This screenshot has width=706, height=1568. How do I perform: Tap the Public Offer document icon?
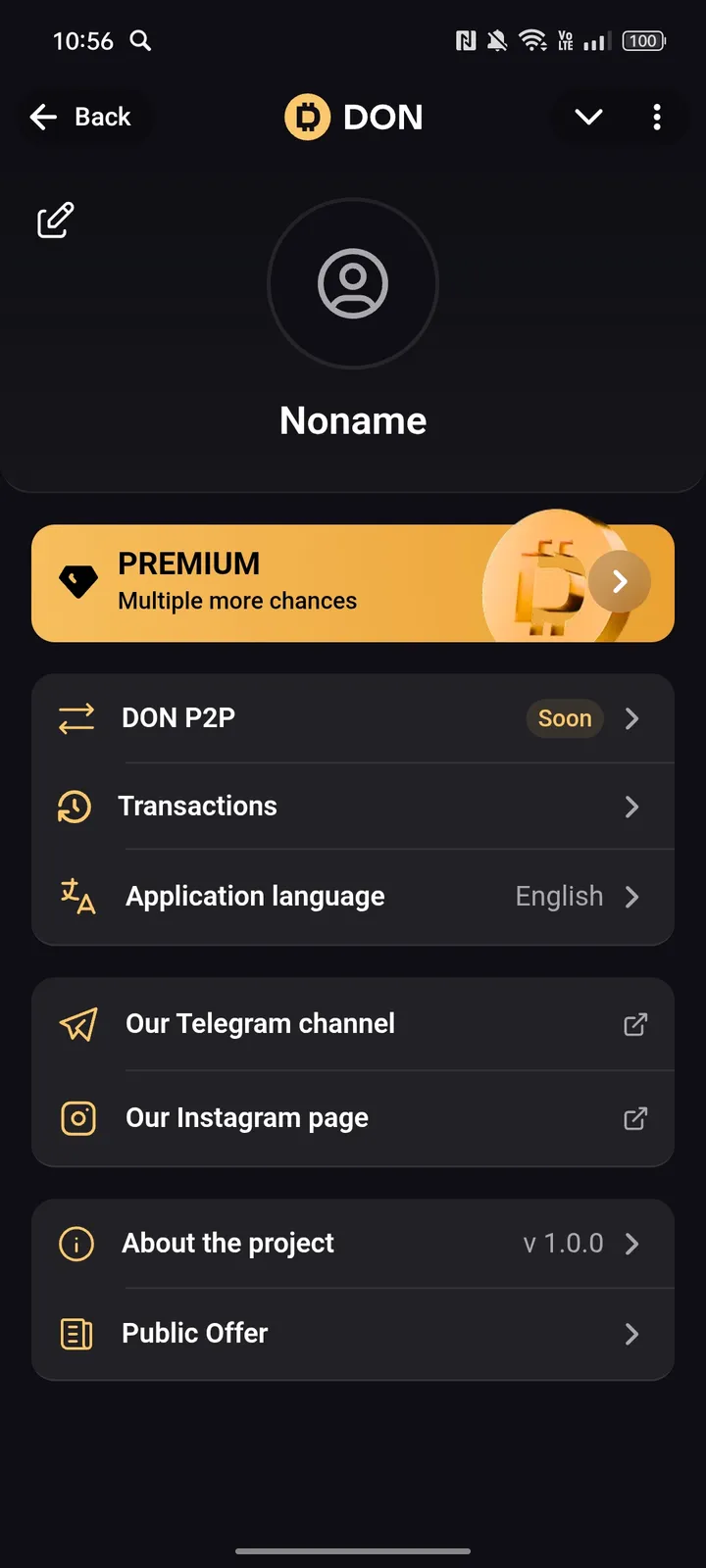pyautogui.click(x=76, y=1334)
